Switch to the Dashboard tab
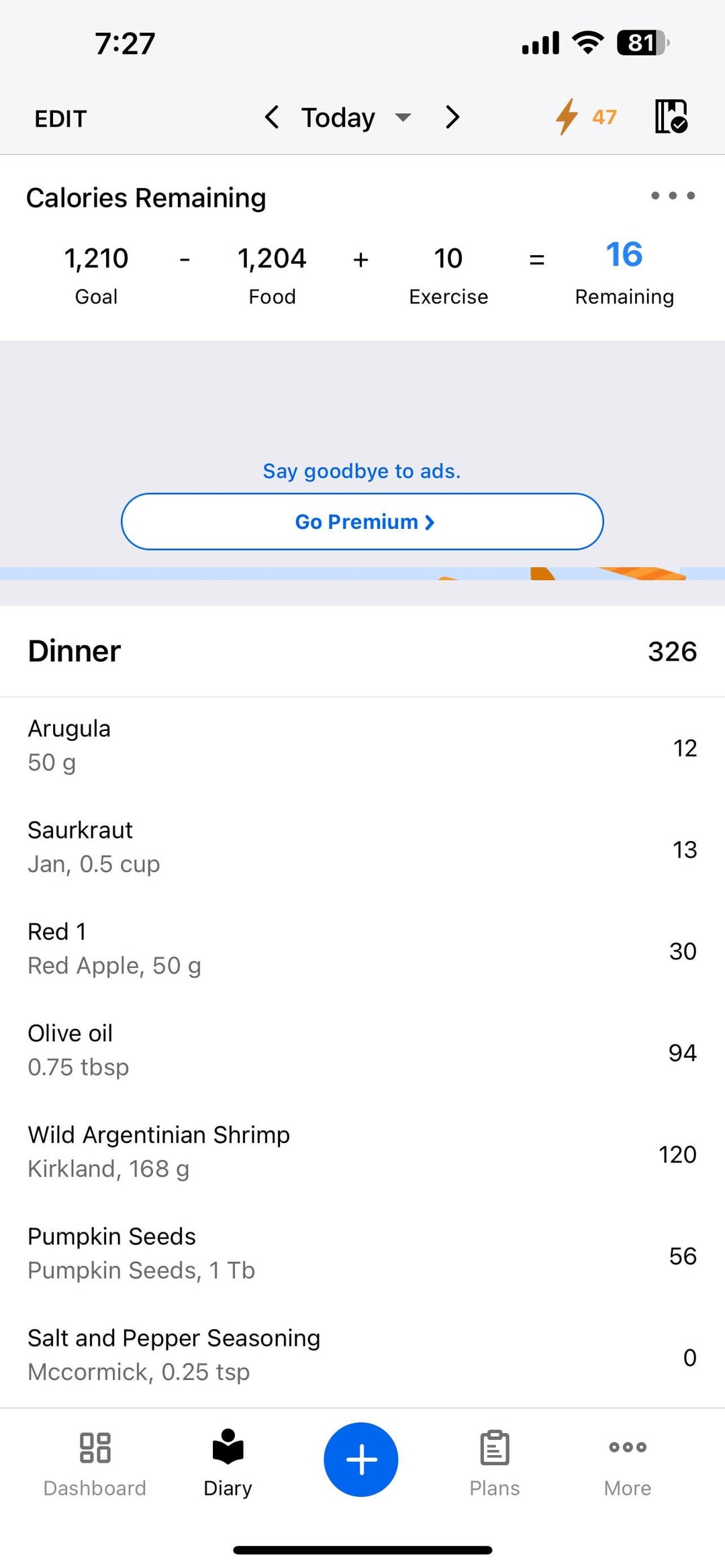 (x=95, y=1463)
